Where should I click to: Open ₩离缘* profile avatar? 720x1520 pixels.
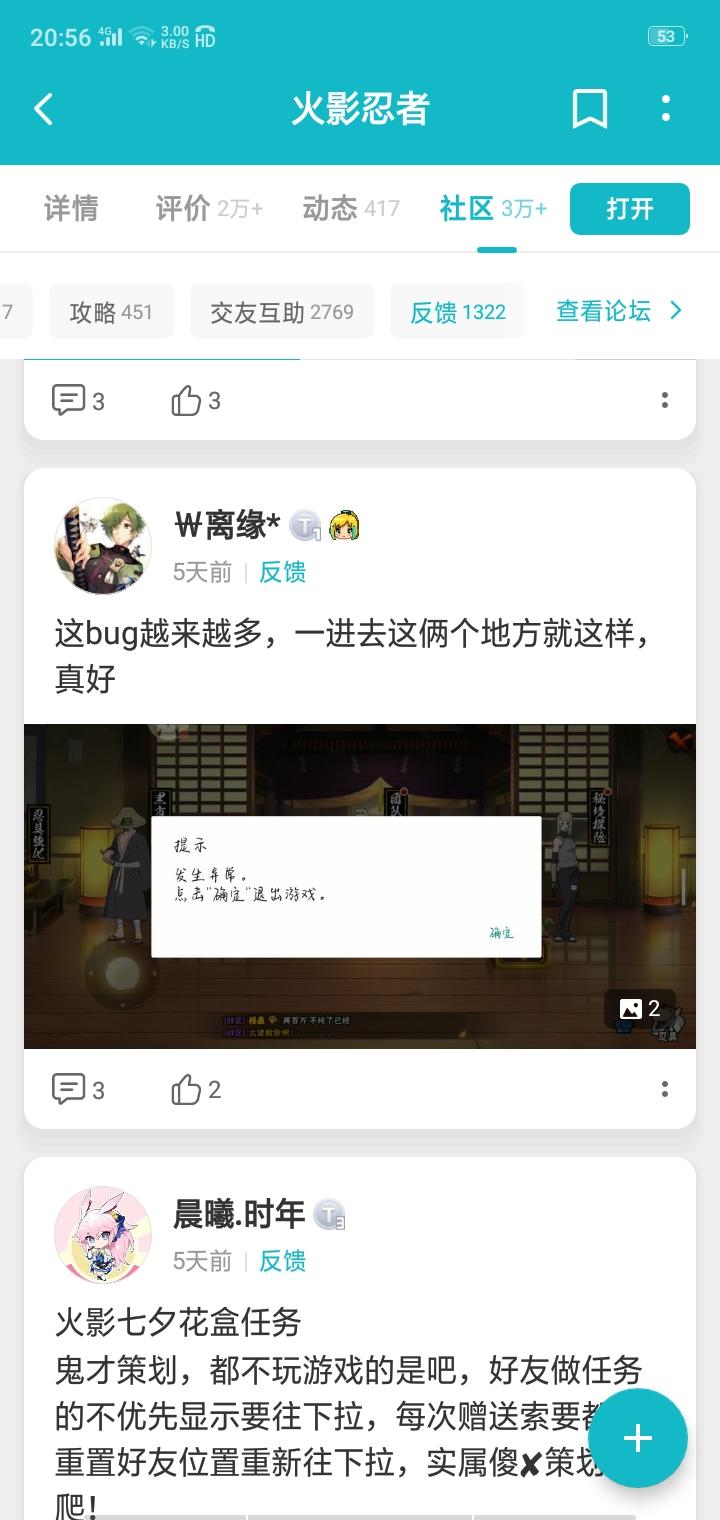(x=103, y=546)
